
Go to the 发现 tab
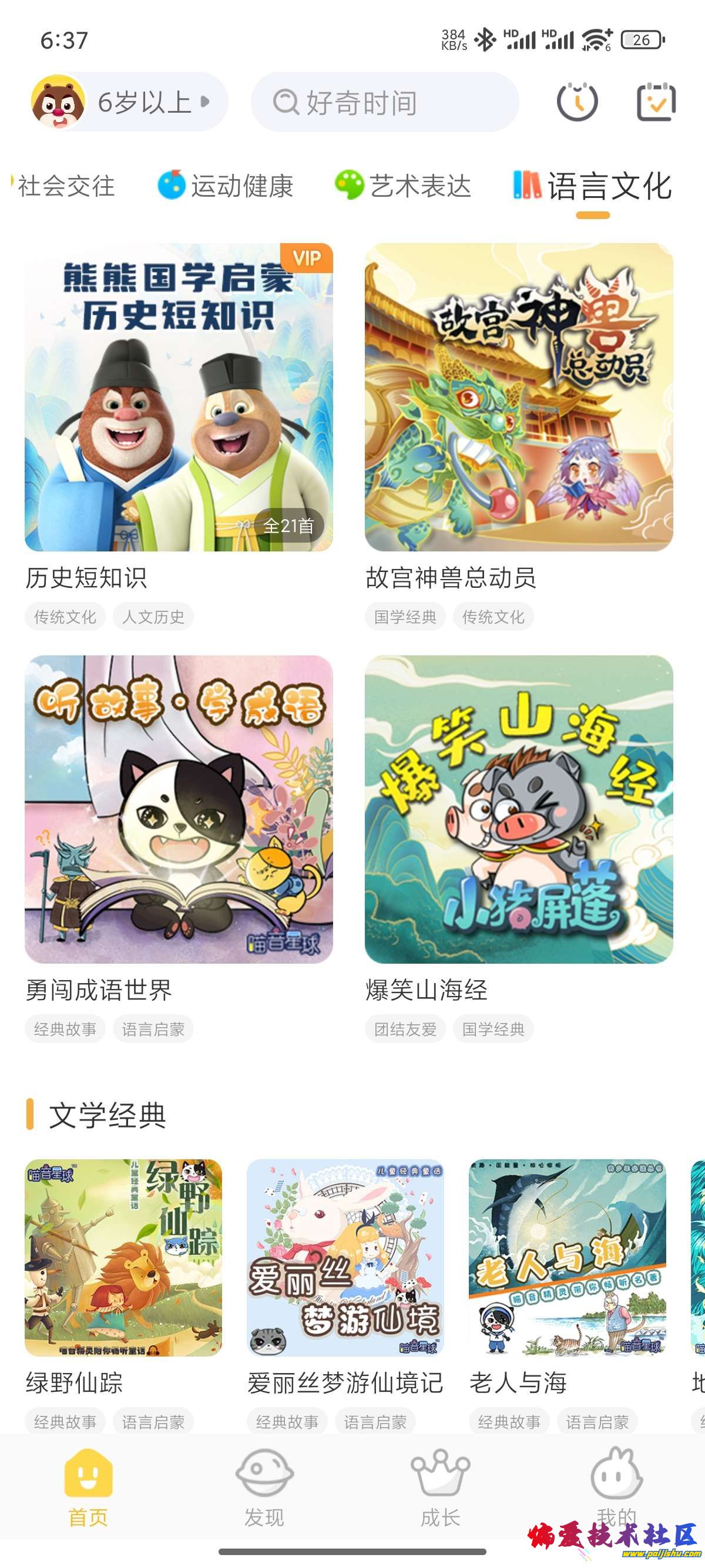click(x=264, y=1485)
